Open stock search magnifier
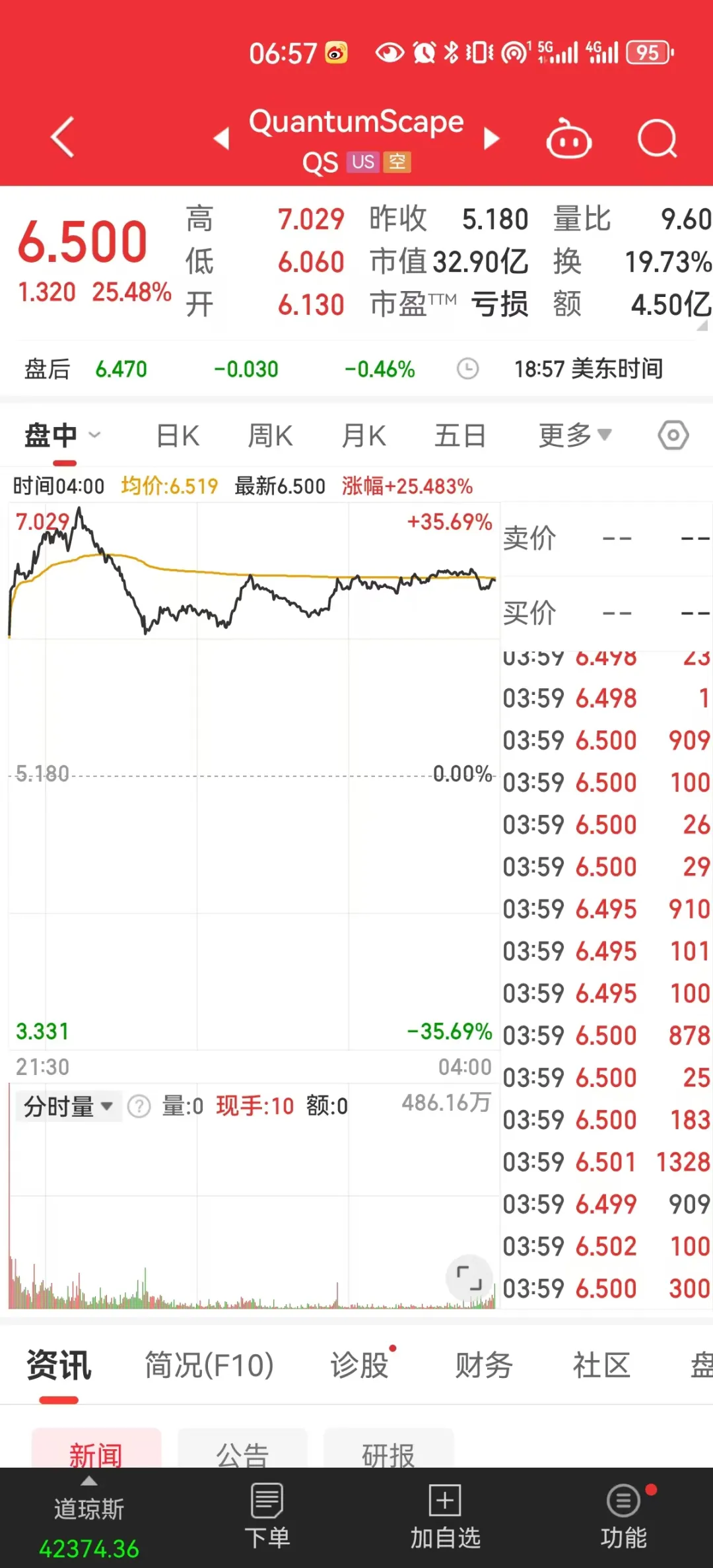 658,138
